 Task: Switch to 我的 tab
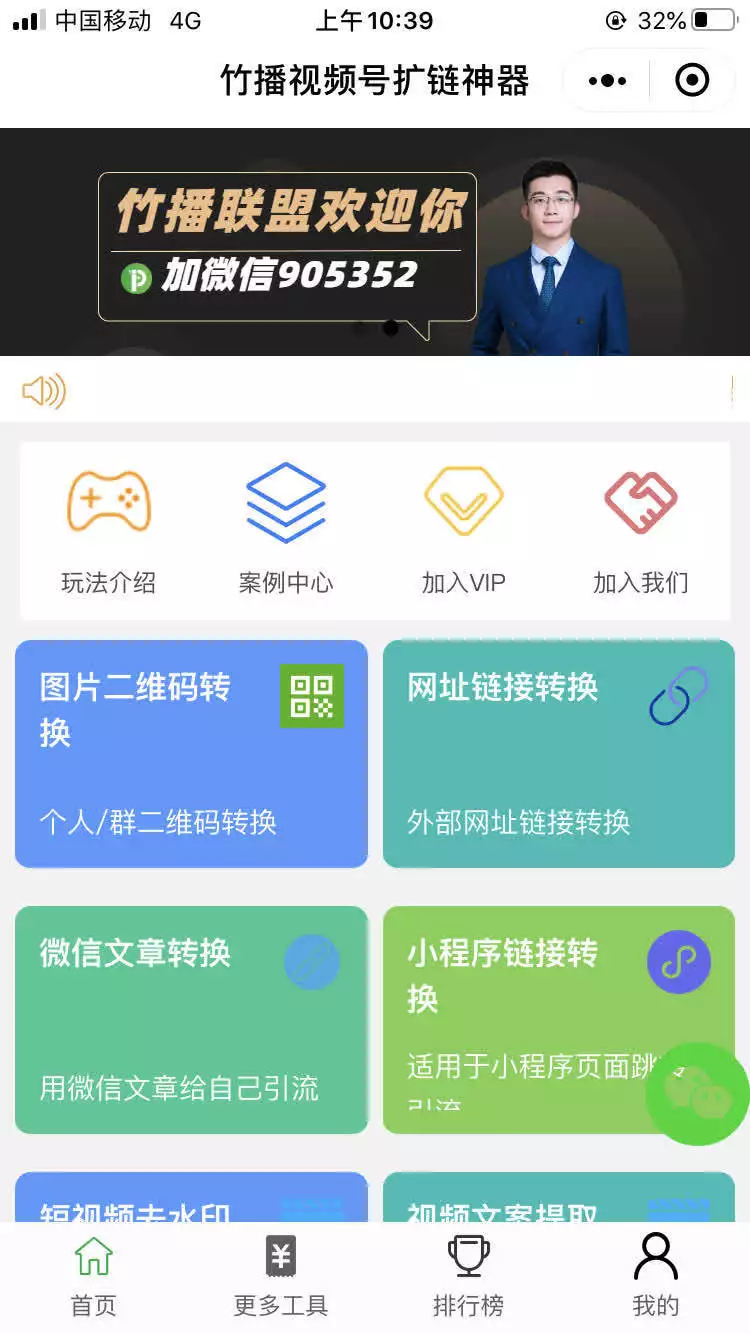tap(656, 1277)
